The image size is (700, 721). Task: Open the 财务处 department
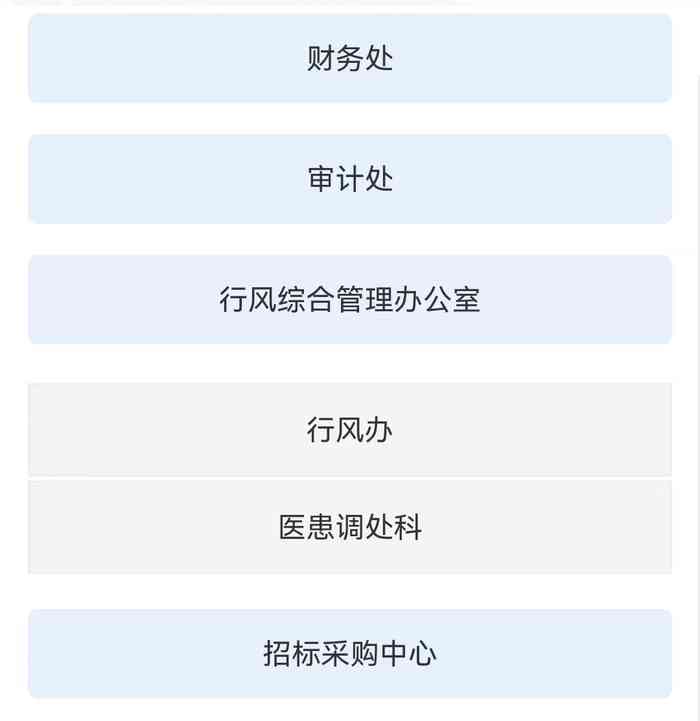pyautogui.click(x=350, y=59)
